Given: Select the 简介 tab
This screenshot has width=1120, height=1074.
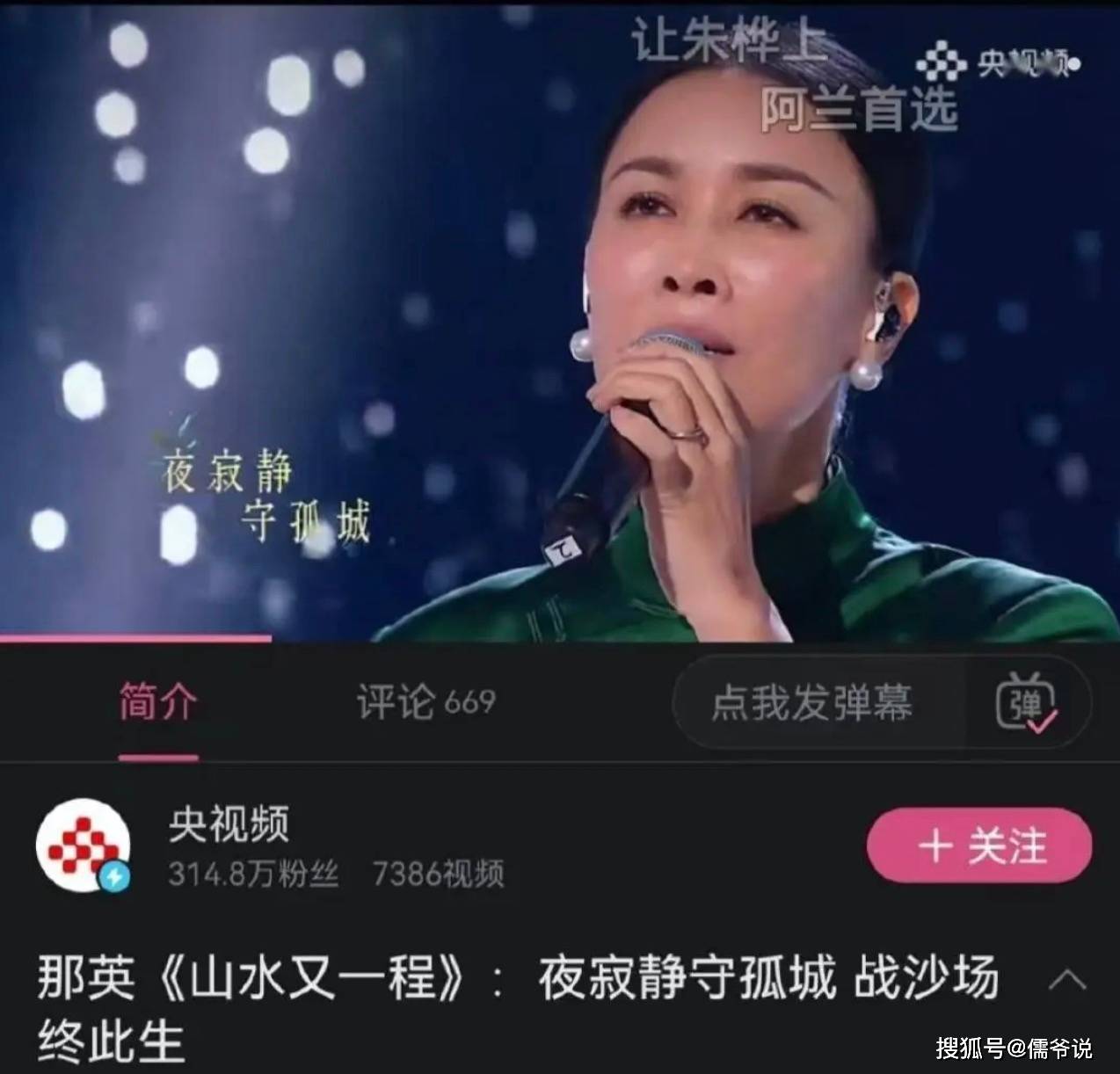Looking at the screenshot, I should [158, 703].
